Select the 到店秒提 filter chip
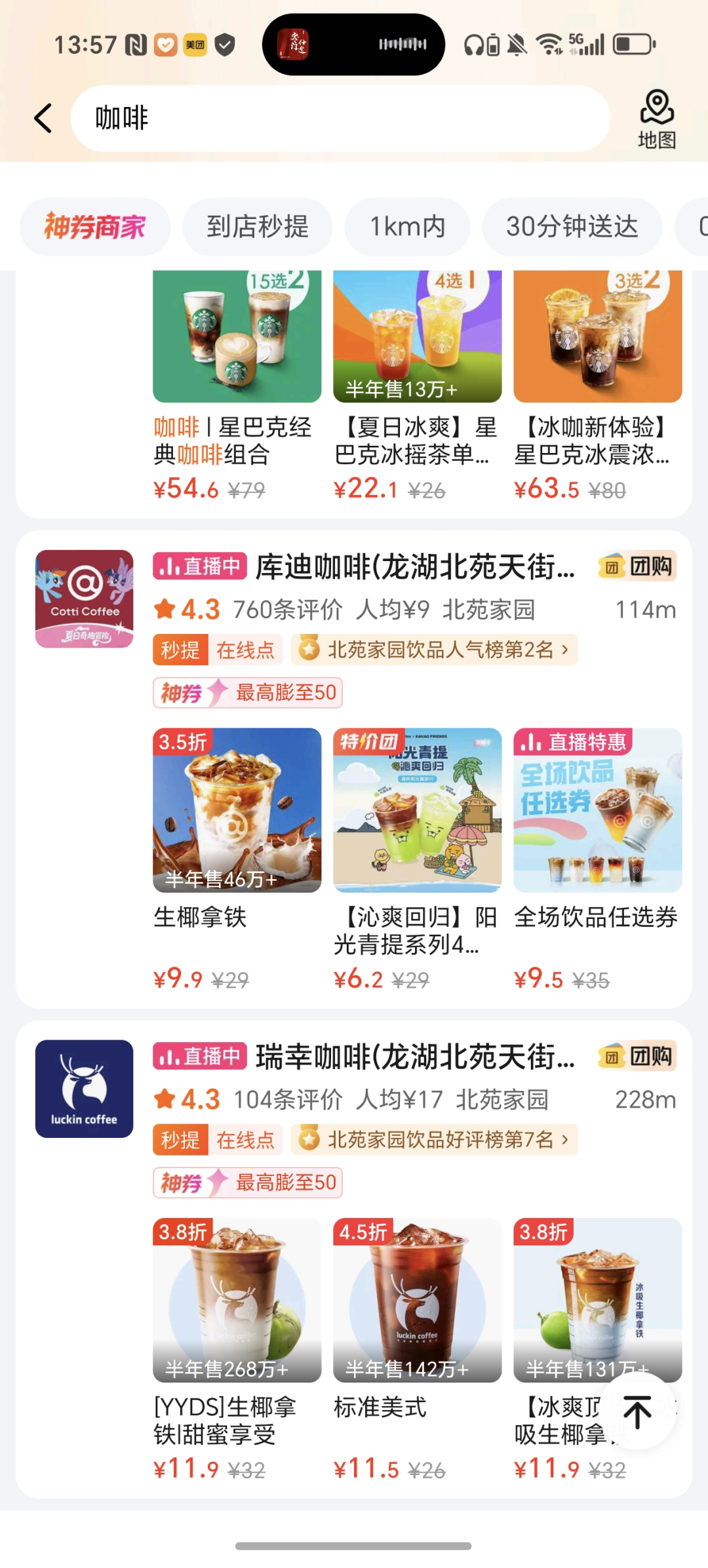This screenshot has height=1568, width=708. pyautogui.click(x=258, y=227)
